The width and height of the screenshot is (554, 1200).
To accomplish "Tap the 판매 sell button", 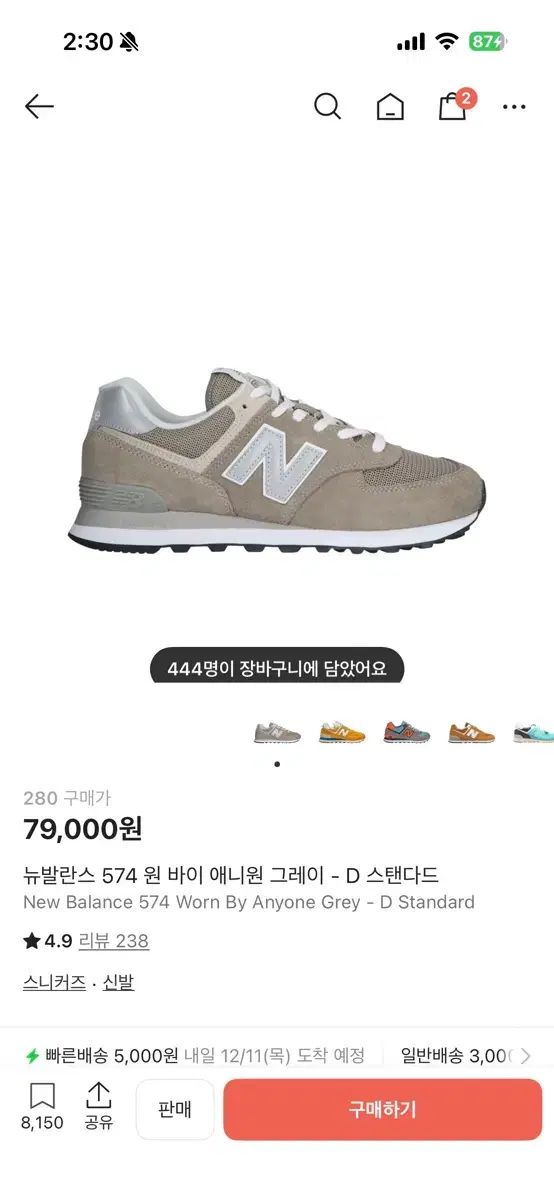I will (175, 1110).
